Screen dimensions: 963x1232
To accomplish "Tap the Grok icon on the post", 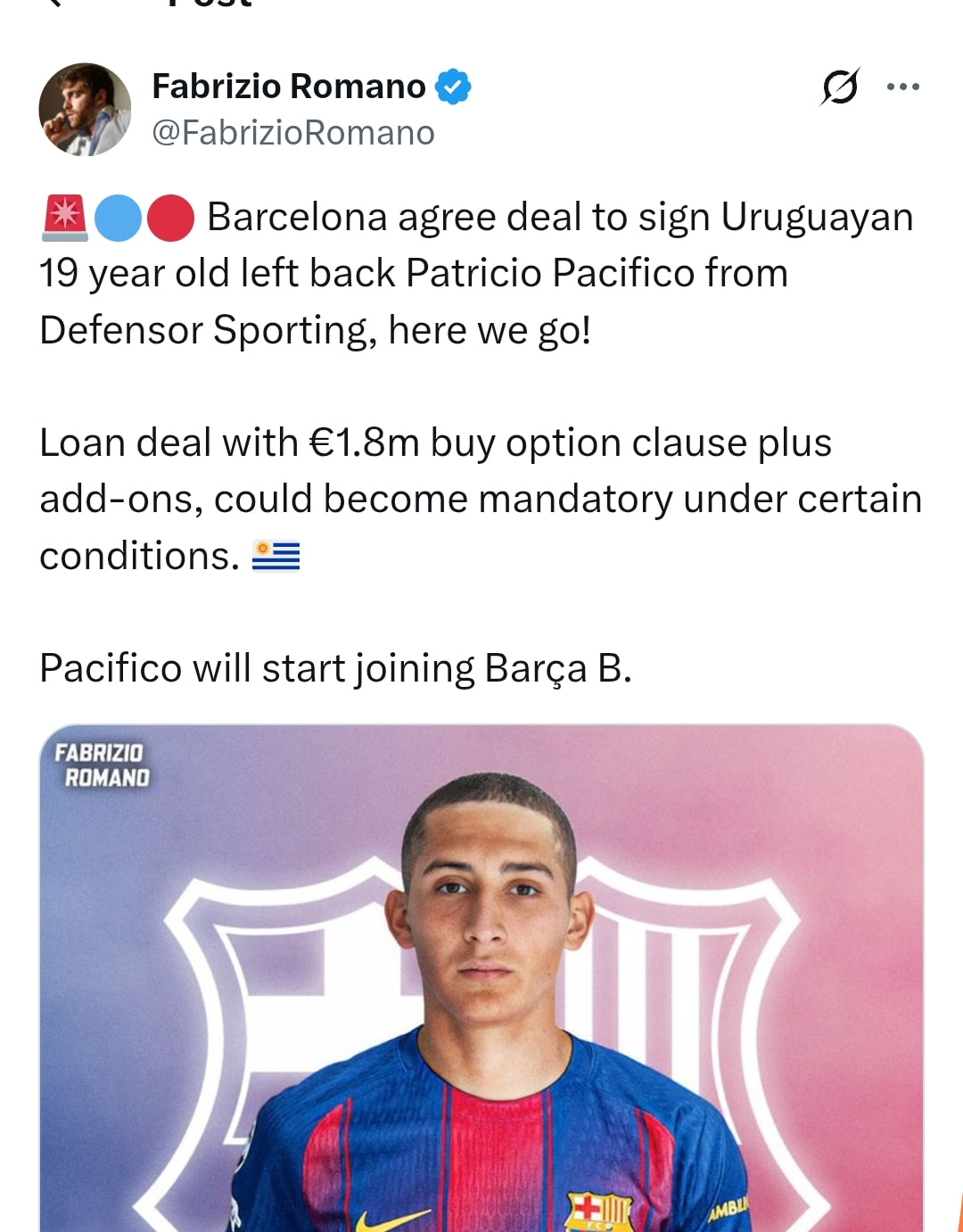I will (x=839, y=87).
